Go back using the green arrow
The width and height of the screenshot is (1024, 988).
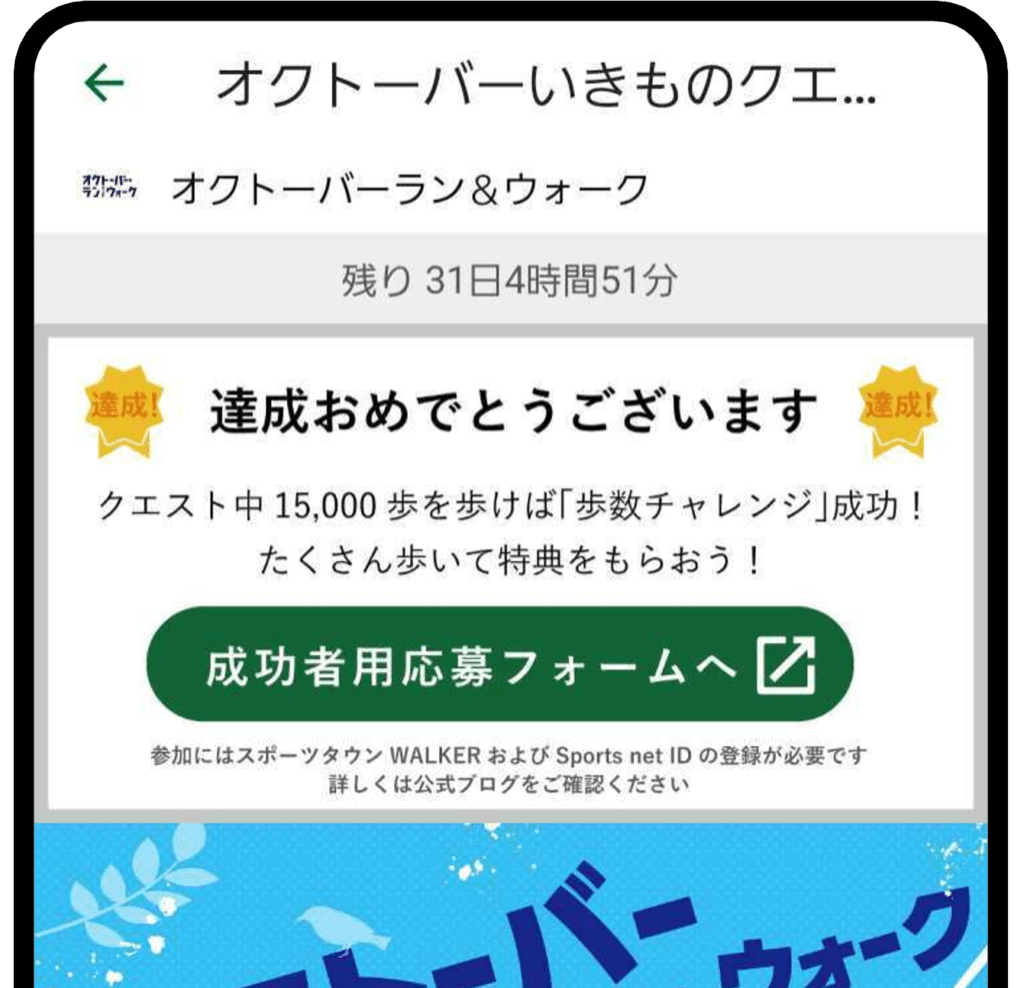[104, 83]
